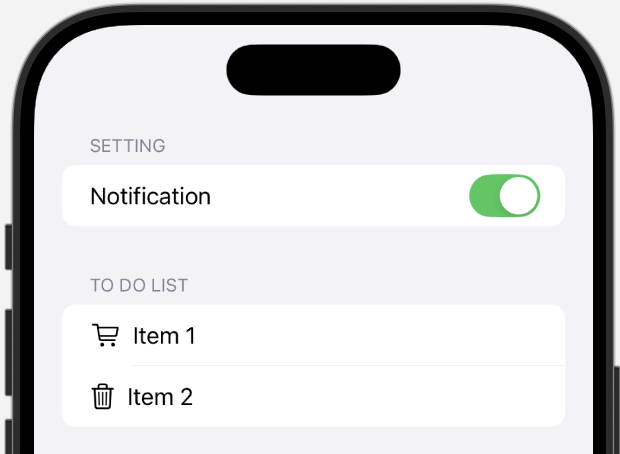Viewport: 620px width, 454px height.
Task: Open Item 2 with the trash icon
Action: pos(160,397)
